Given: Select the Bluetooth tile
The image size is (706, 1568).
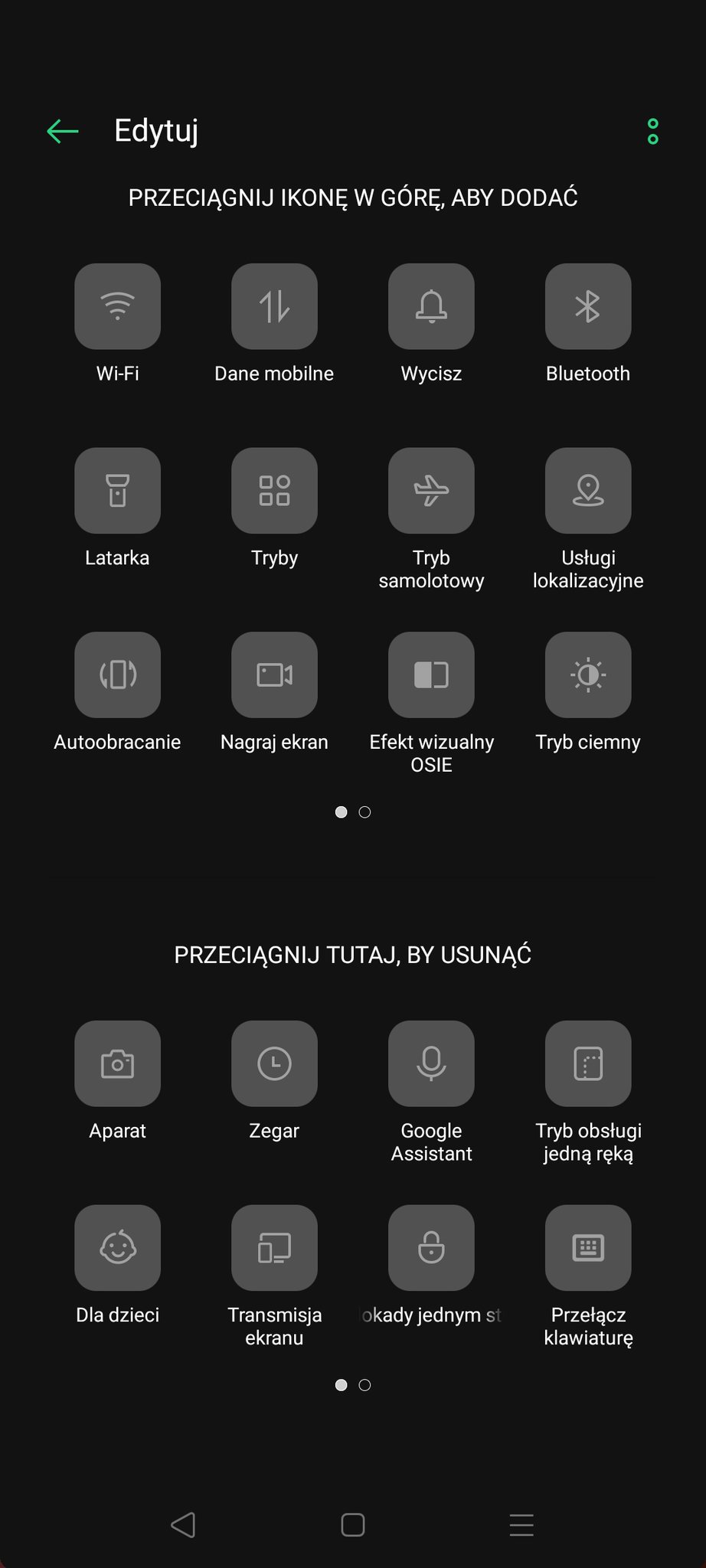Looking at the screenshot, I should (588, 307).
